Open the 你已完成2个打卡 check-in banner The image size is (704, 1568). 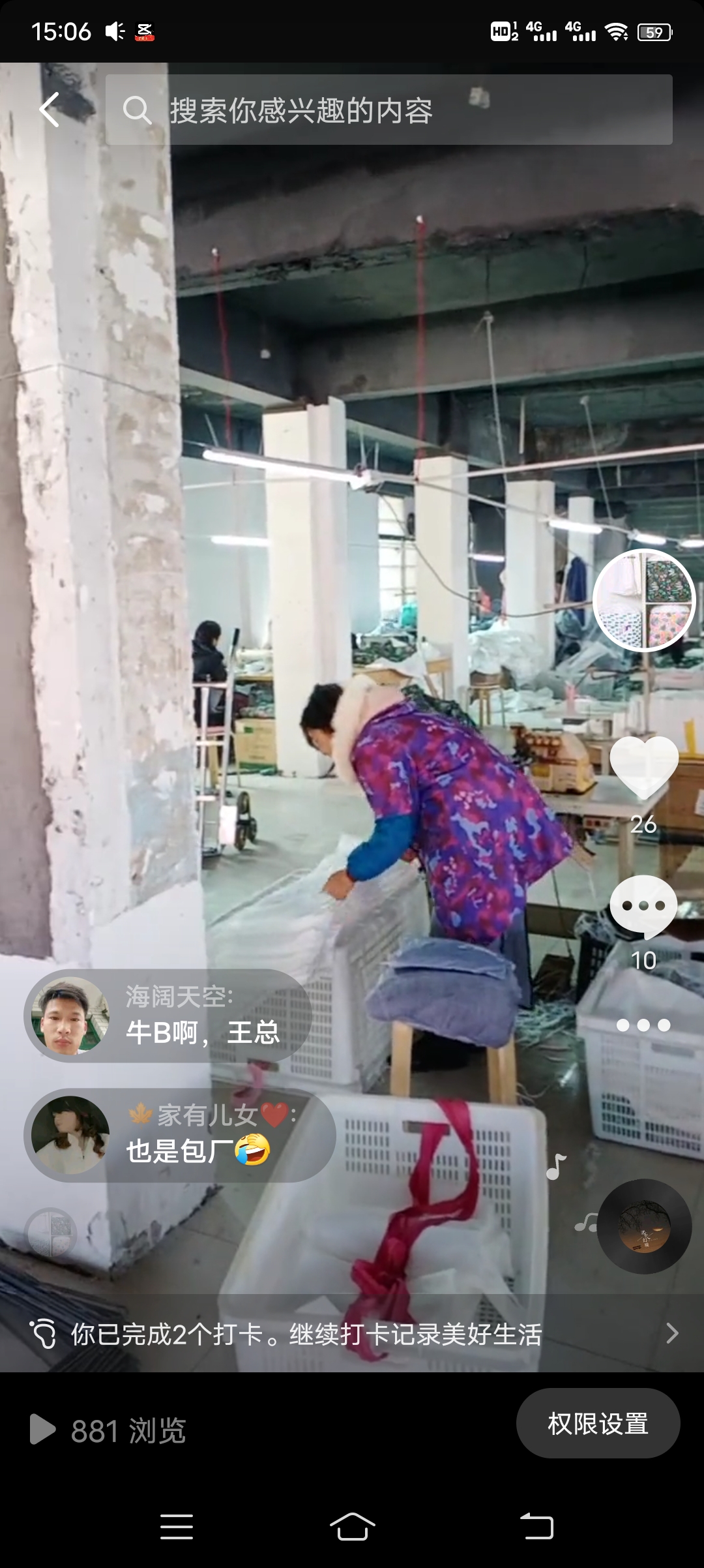click(x=352, y=1333)
